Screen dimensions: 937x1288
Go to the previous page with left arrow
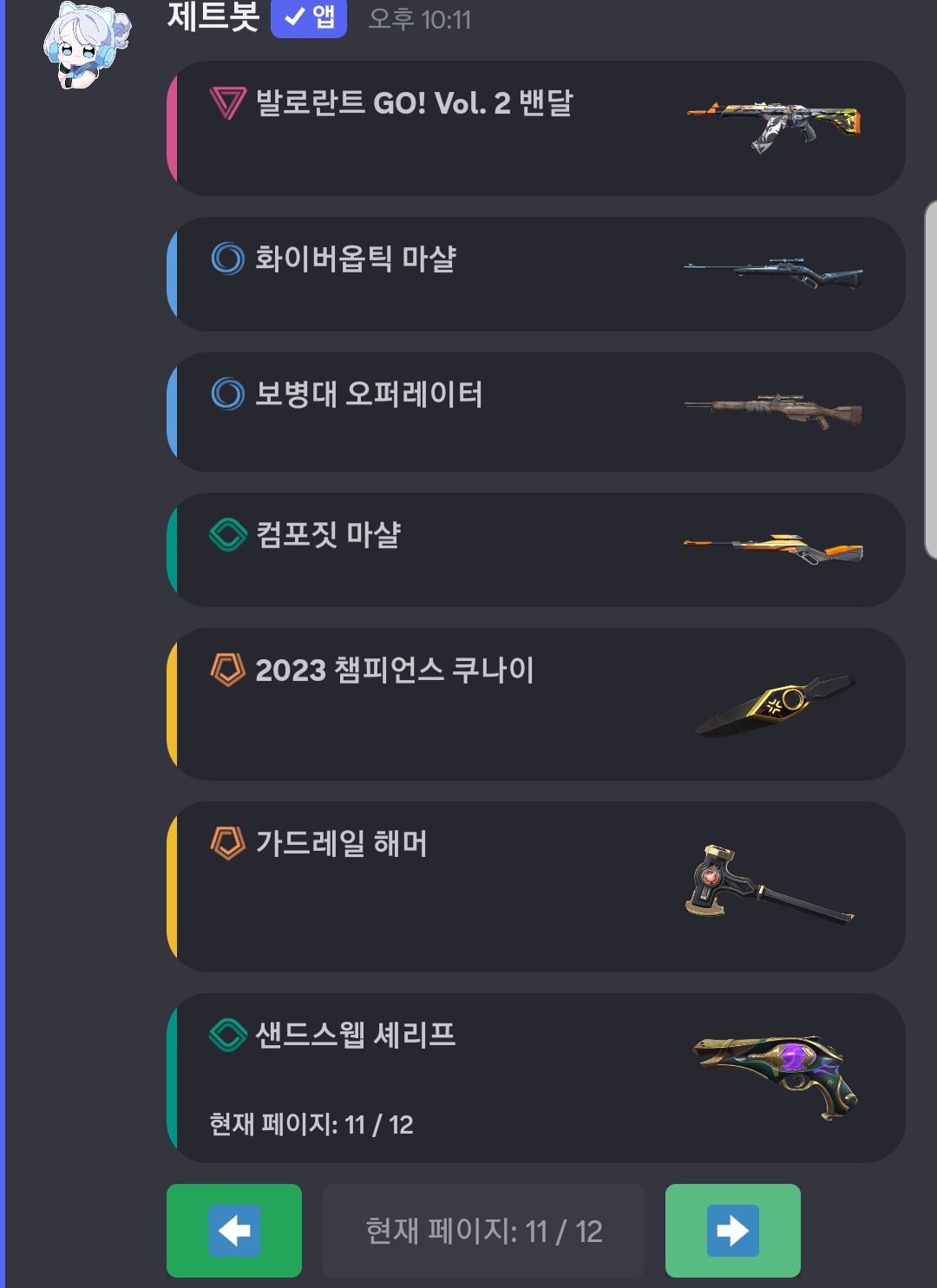pos(234,1230)
